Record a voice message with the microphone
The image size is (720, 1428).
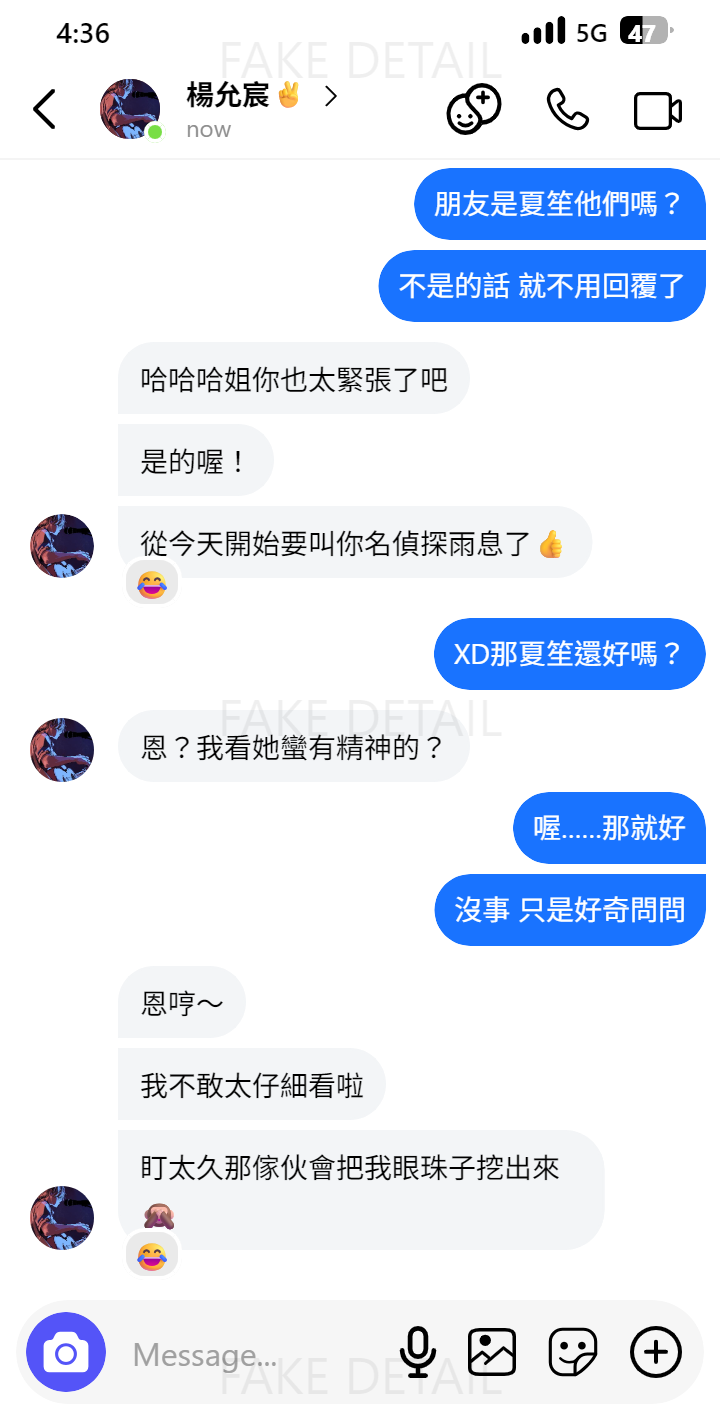pos(418,1353)
